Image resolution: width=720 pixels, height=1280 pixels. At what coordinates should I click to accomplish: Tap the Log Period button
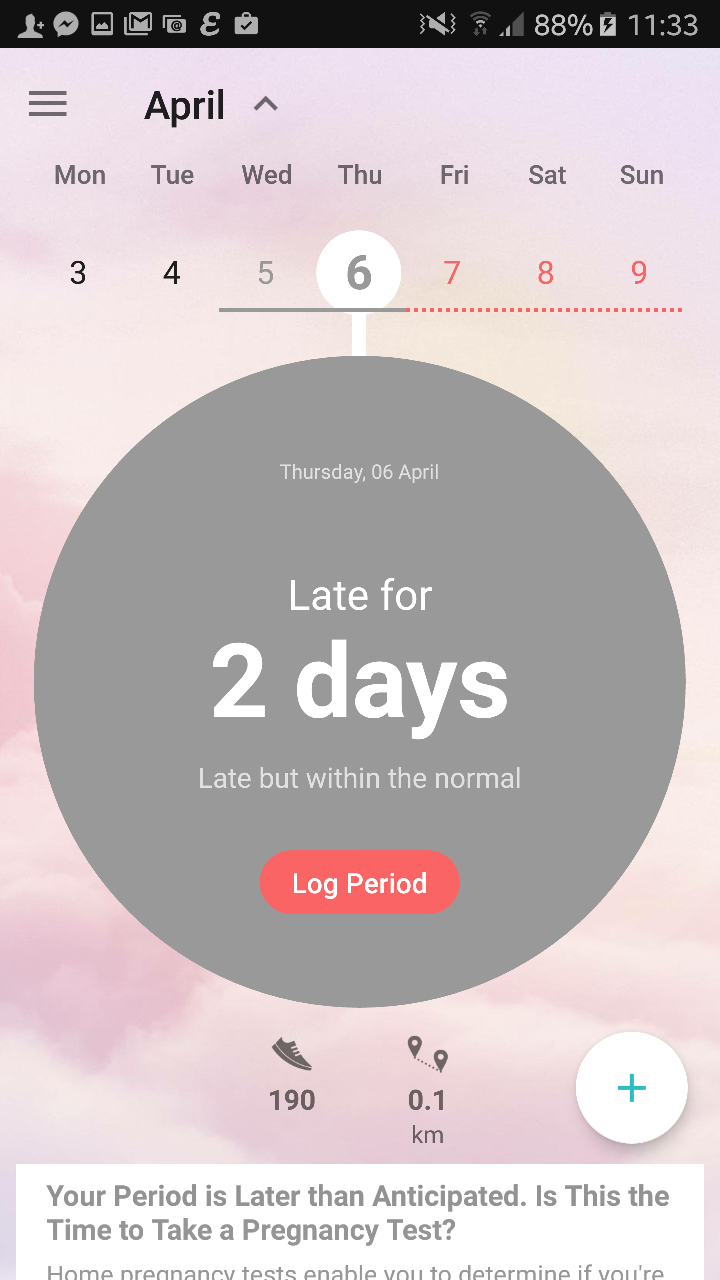pos(360,883)
